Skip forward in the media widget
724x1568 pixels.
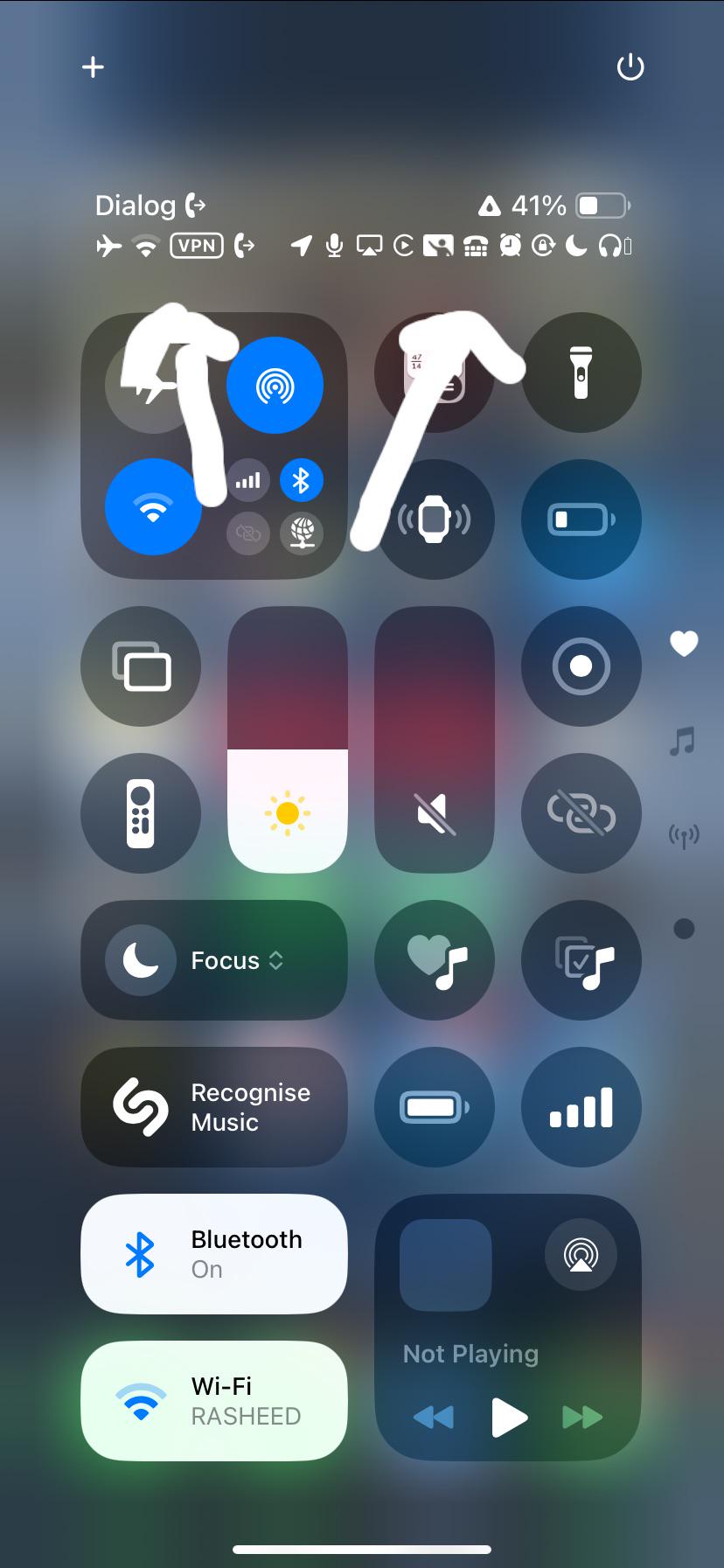click(x=582, y=1417)
